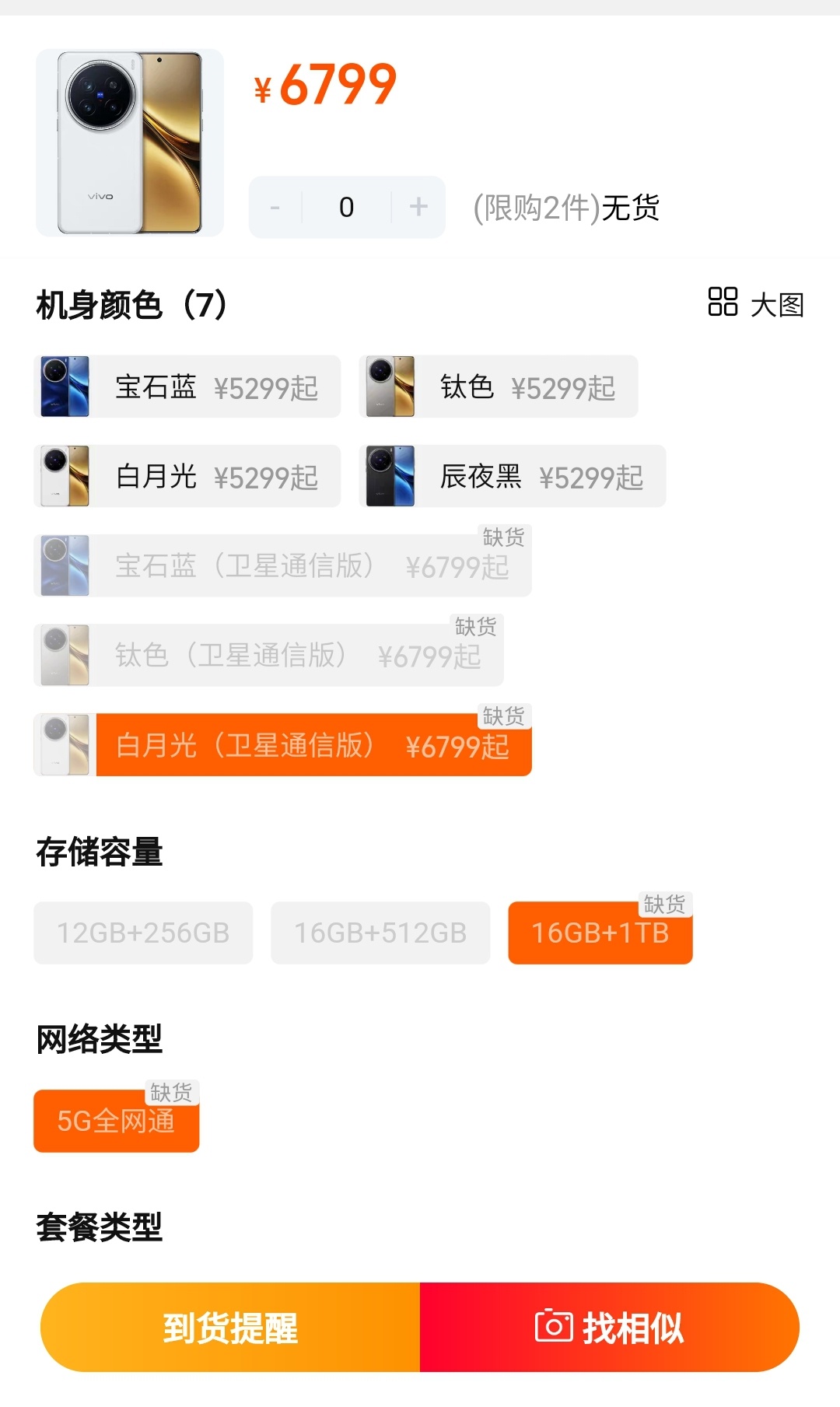Screen dimensions: 840x1407
Task: Tap the 白月光（卫星通信版）option
Action: click(282, 745)
